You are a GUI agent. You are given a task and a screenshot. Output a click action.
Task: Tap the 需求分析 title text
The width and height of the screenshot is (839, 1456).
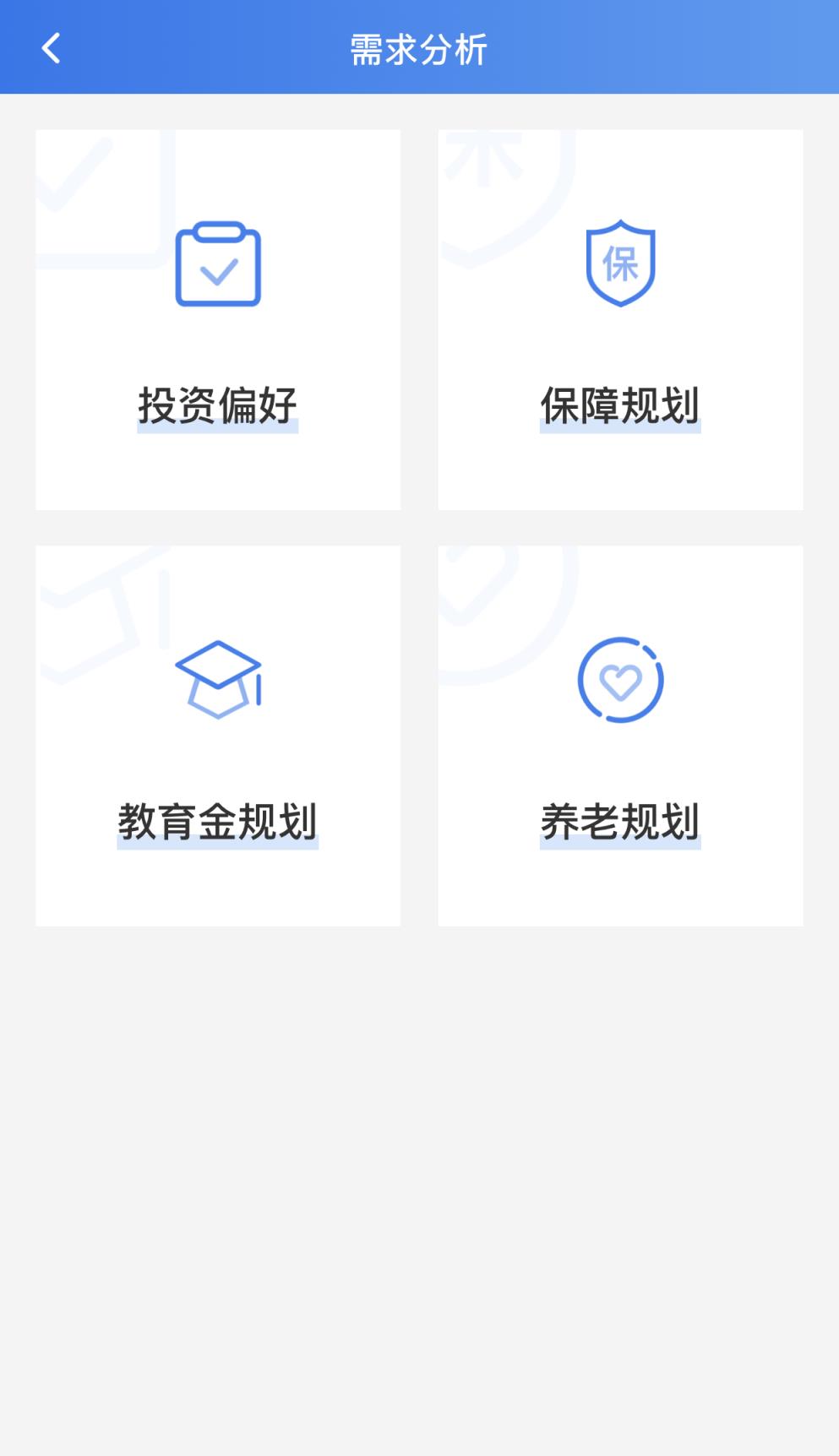coord(419,47)
